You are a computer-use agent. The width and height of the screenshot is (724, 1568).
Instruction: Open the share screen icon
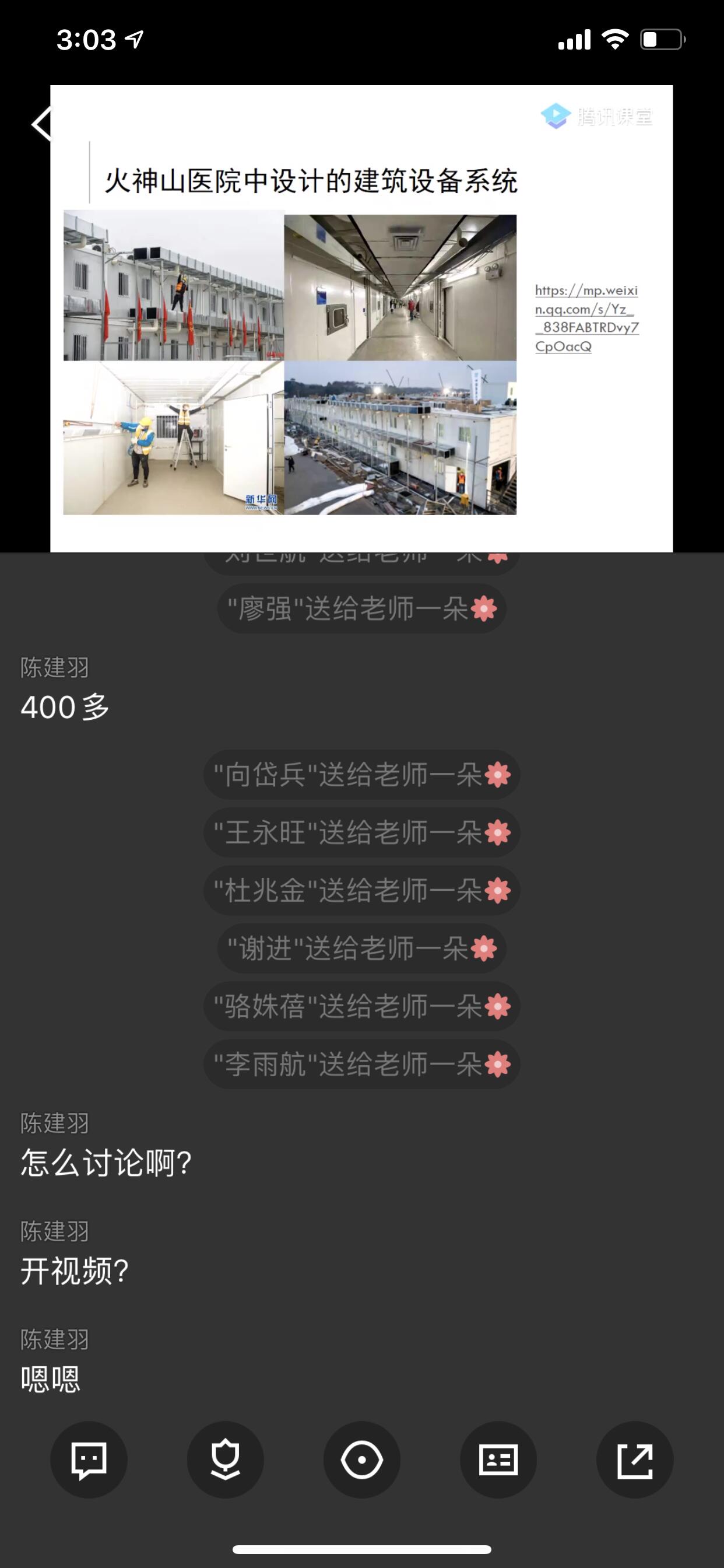click(x=635, y=1459)
